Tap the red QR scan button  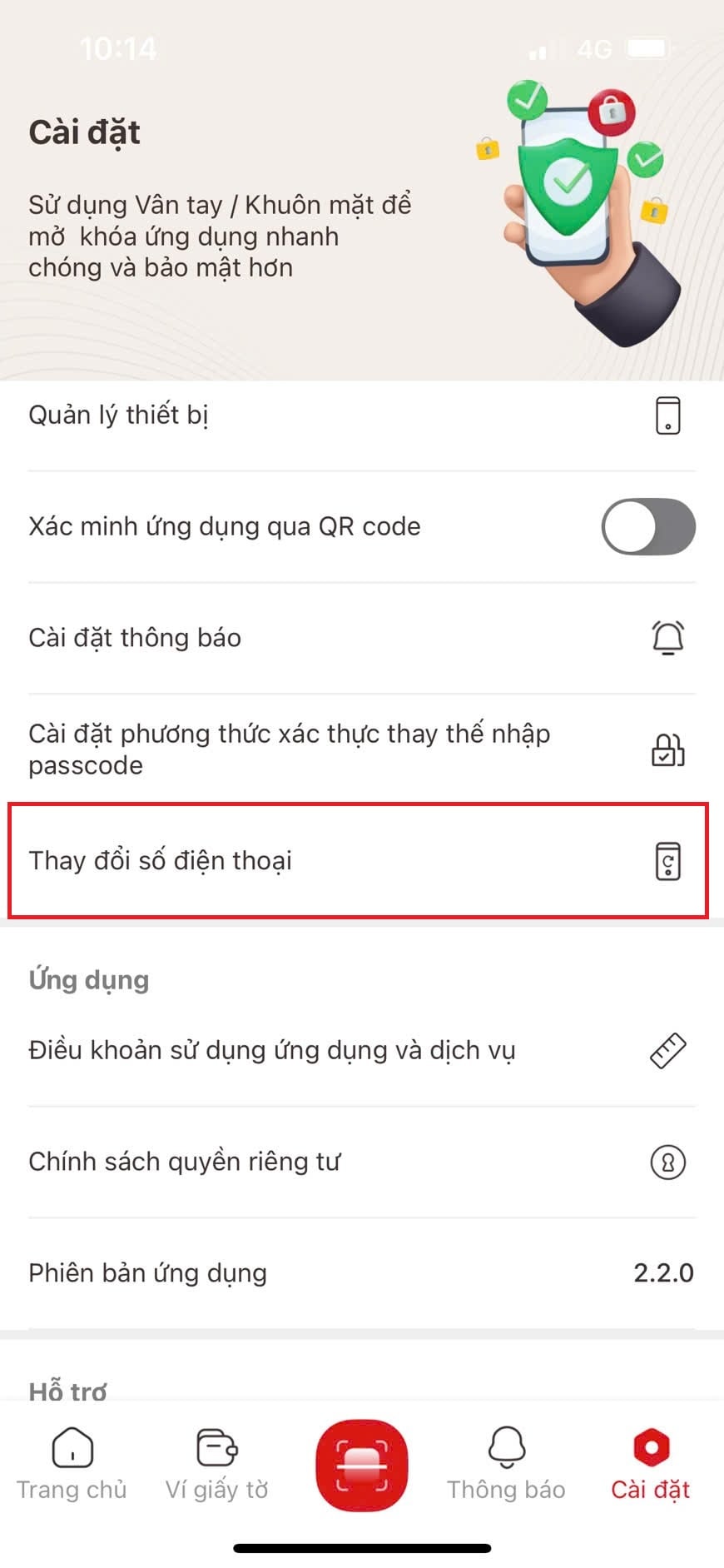tap(362, 1466)
